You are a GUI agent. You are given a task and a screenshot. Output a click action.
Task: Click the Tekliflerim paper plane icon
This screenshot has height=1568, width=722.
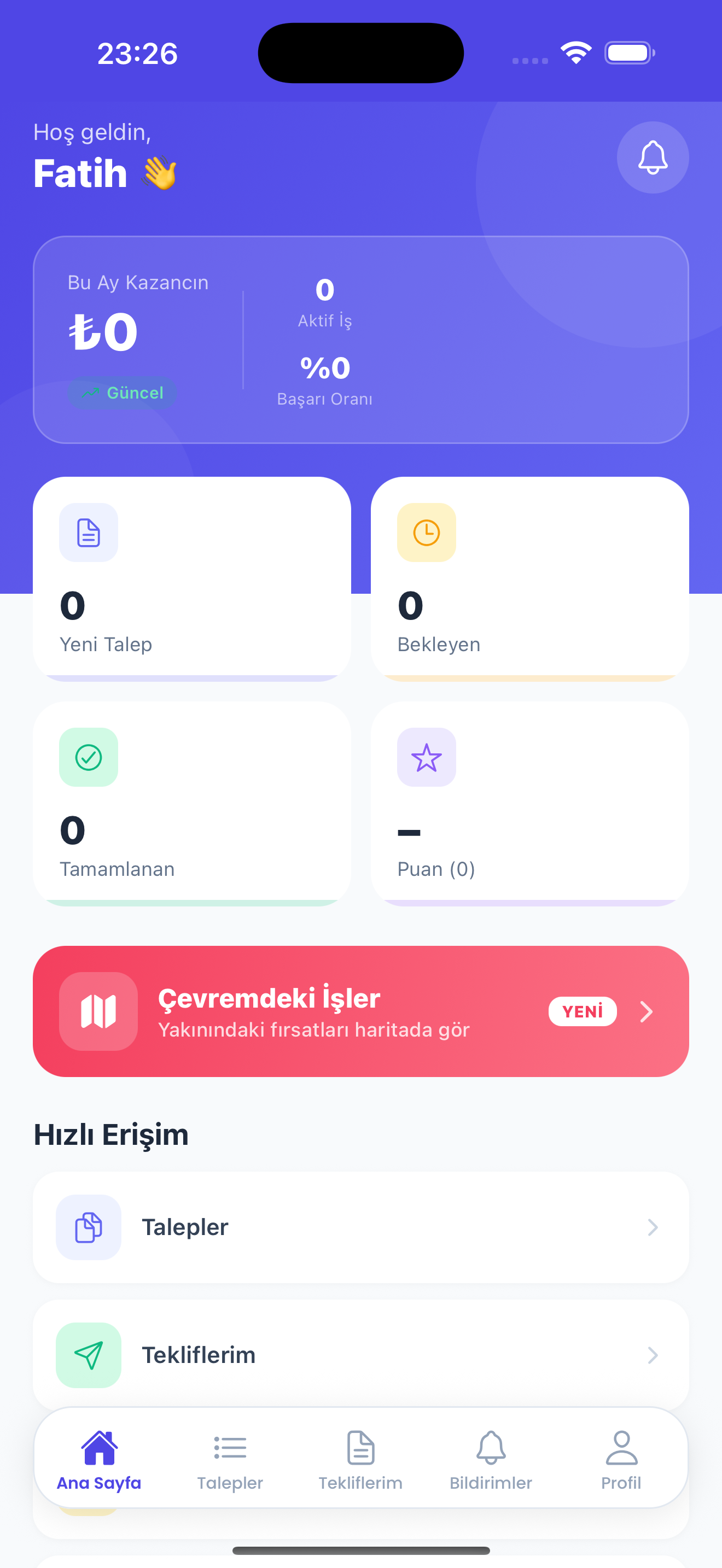pyautogui.click(x=88, y=1355)
